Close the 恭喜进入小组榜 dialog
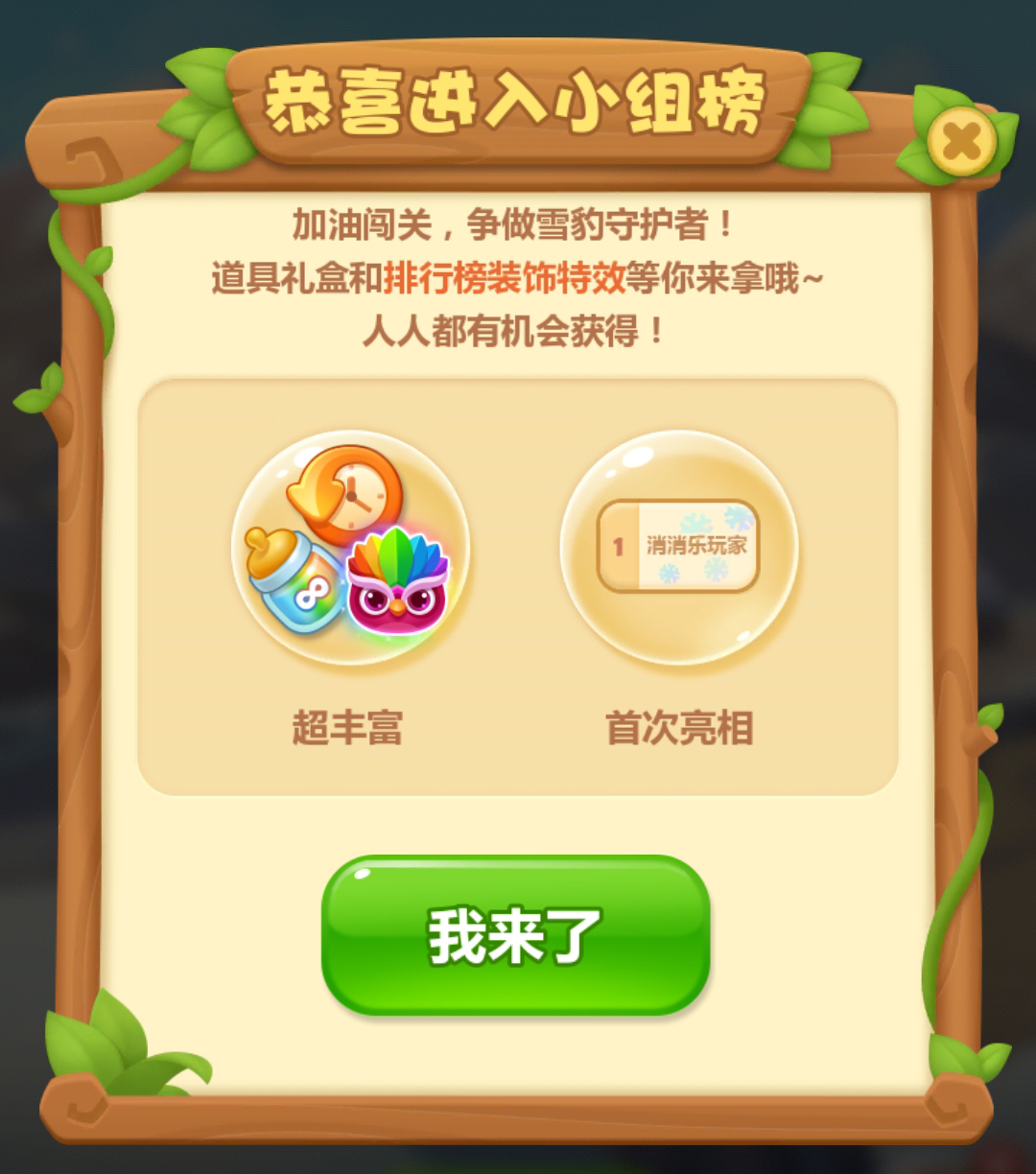This screenshot has height=1174, width=1036. (x=961, y=144)
